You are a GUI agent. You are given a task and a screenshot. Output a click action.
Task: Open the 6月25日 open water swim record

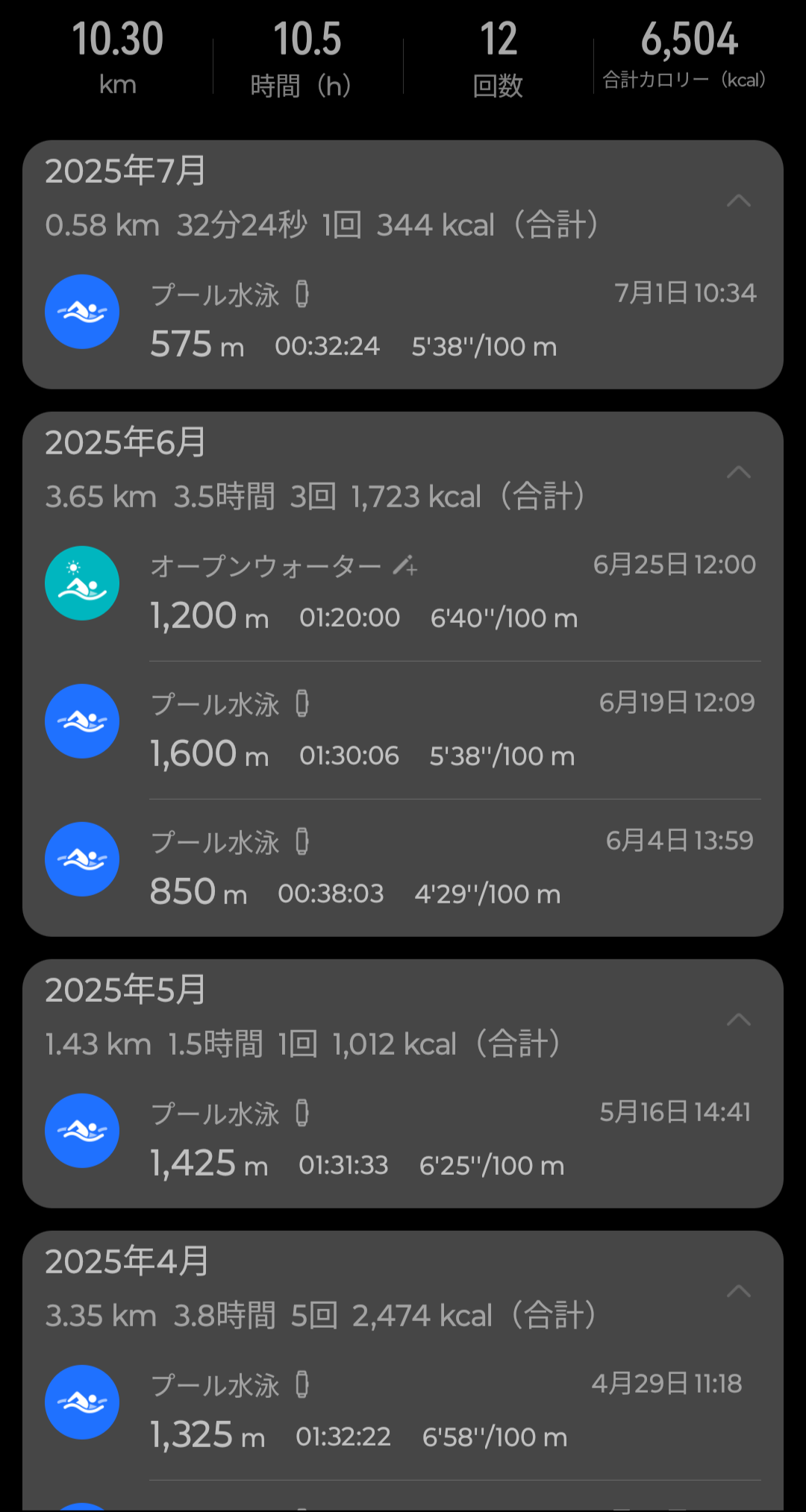coord(403,592)
